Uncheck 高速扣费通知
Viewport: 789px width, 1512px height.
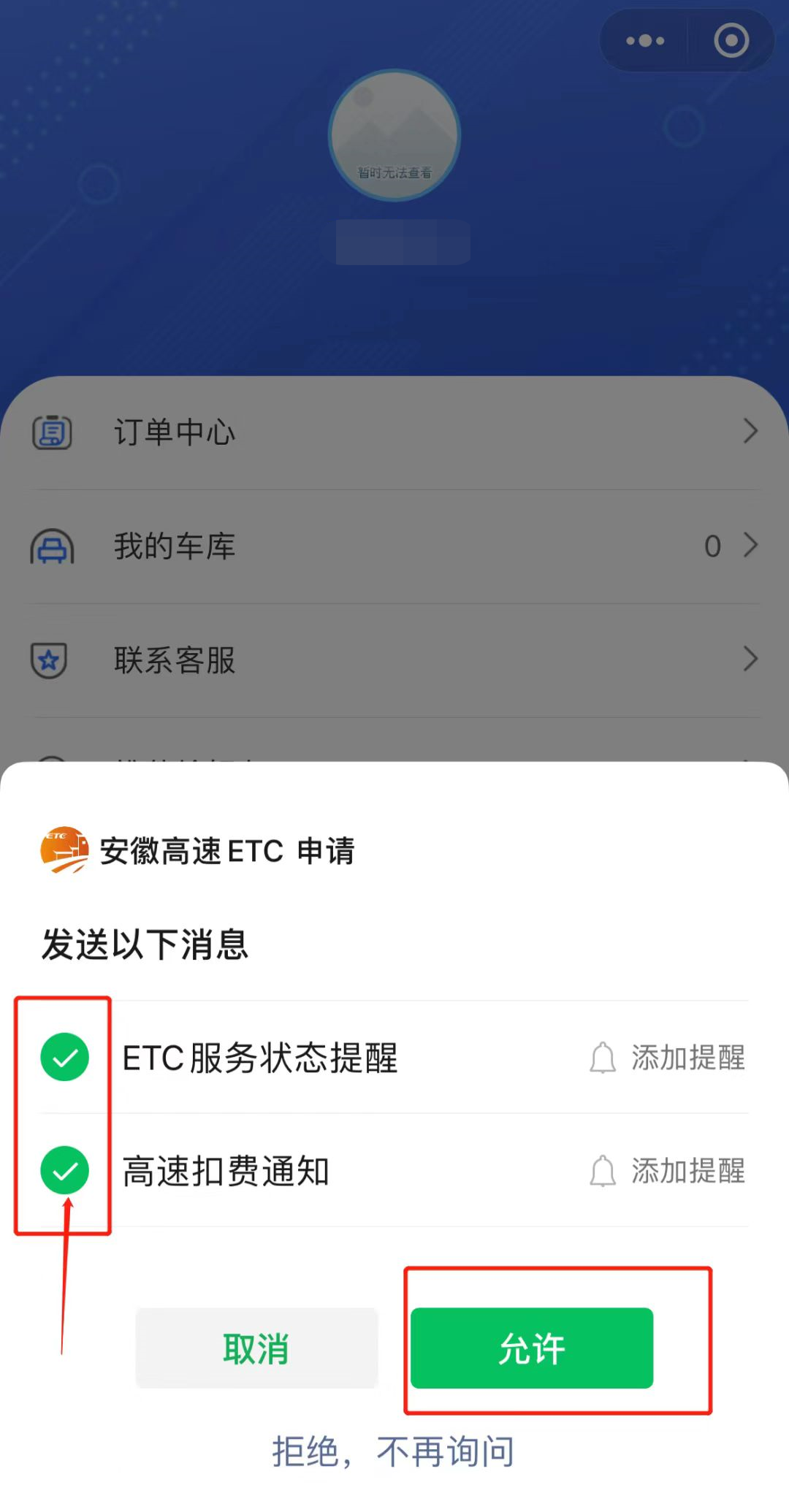click(65, 1170)
